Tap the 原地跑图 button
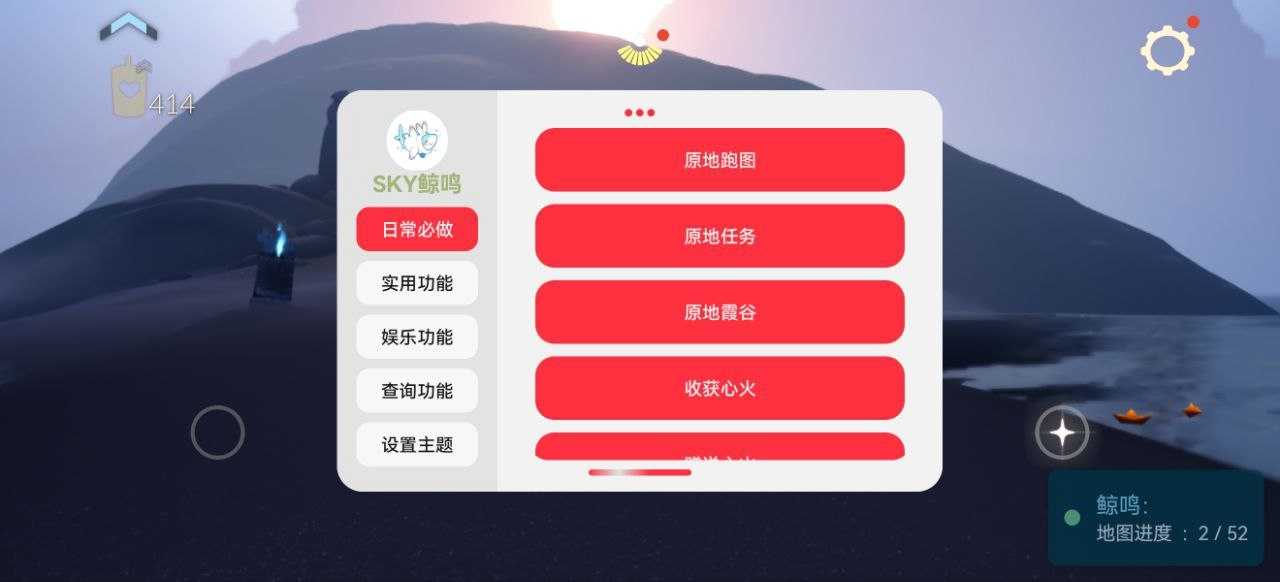The height and width of the screenshot is (582, 1280). [x=719, y=160]
